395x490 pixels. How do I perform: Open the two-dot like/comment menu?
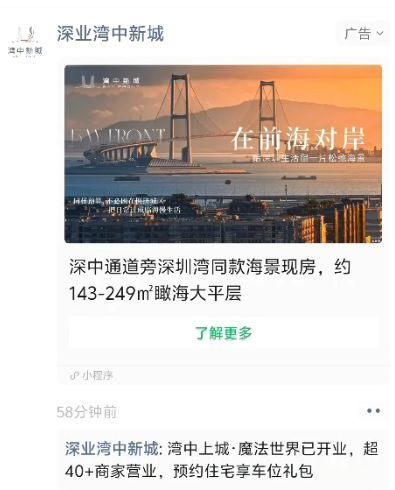point(373,411)
